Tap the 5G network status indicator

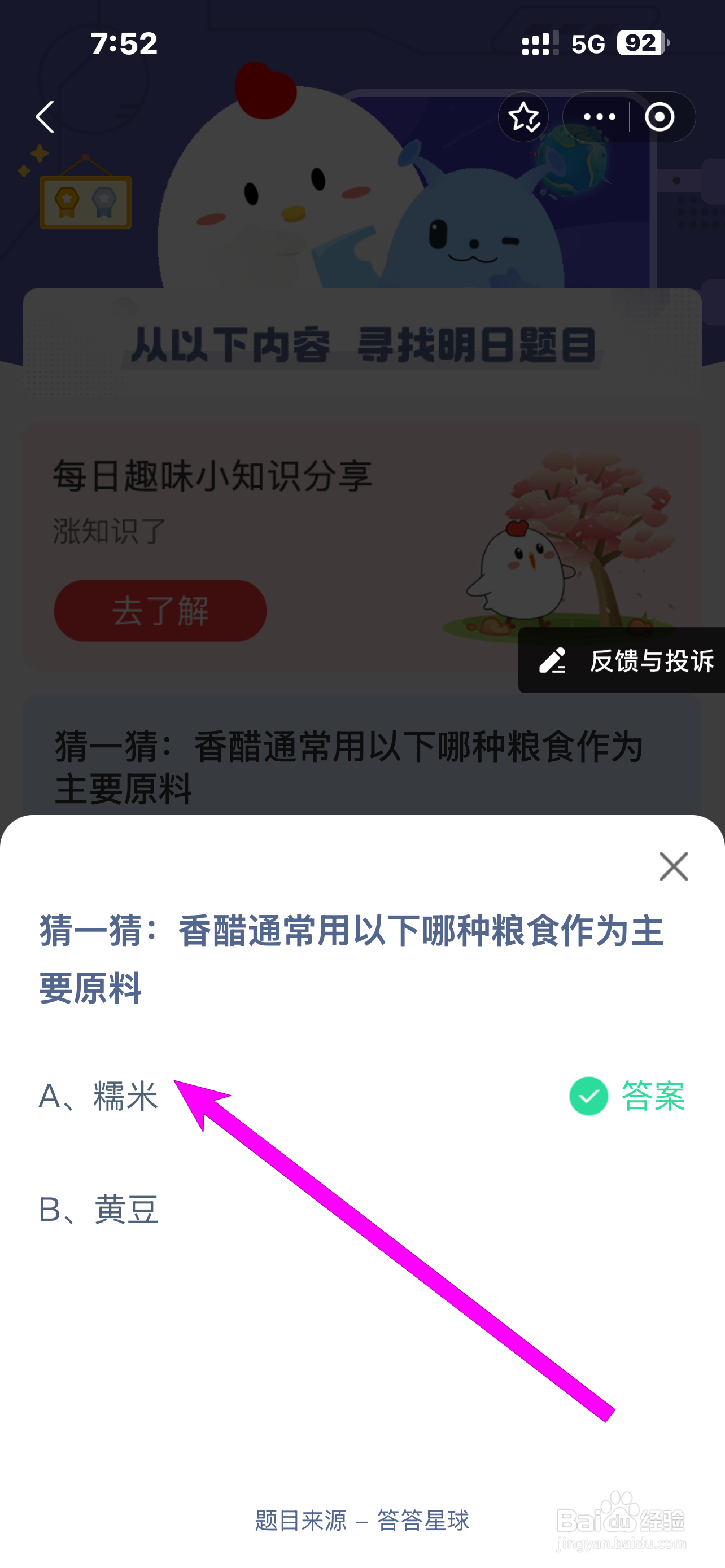coord(588,42)
